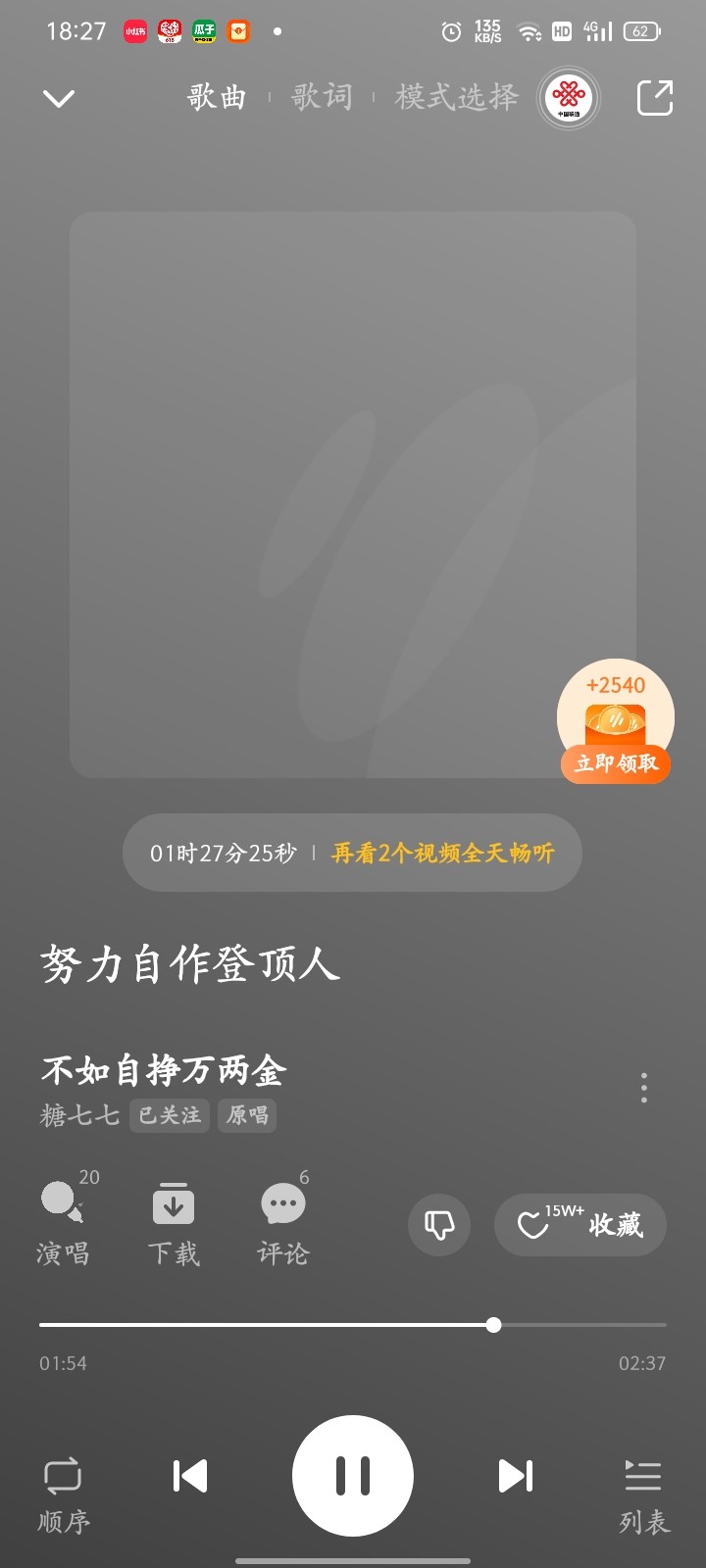
Task: Skip to the previous track
Action: point(190,1476)
